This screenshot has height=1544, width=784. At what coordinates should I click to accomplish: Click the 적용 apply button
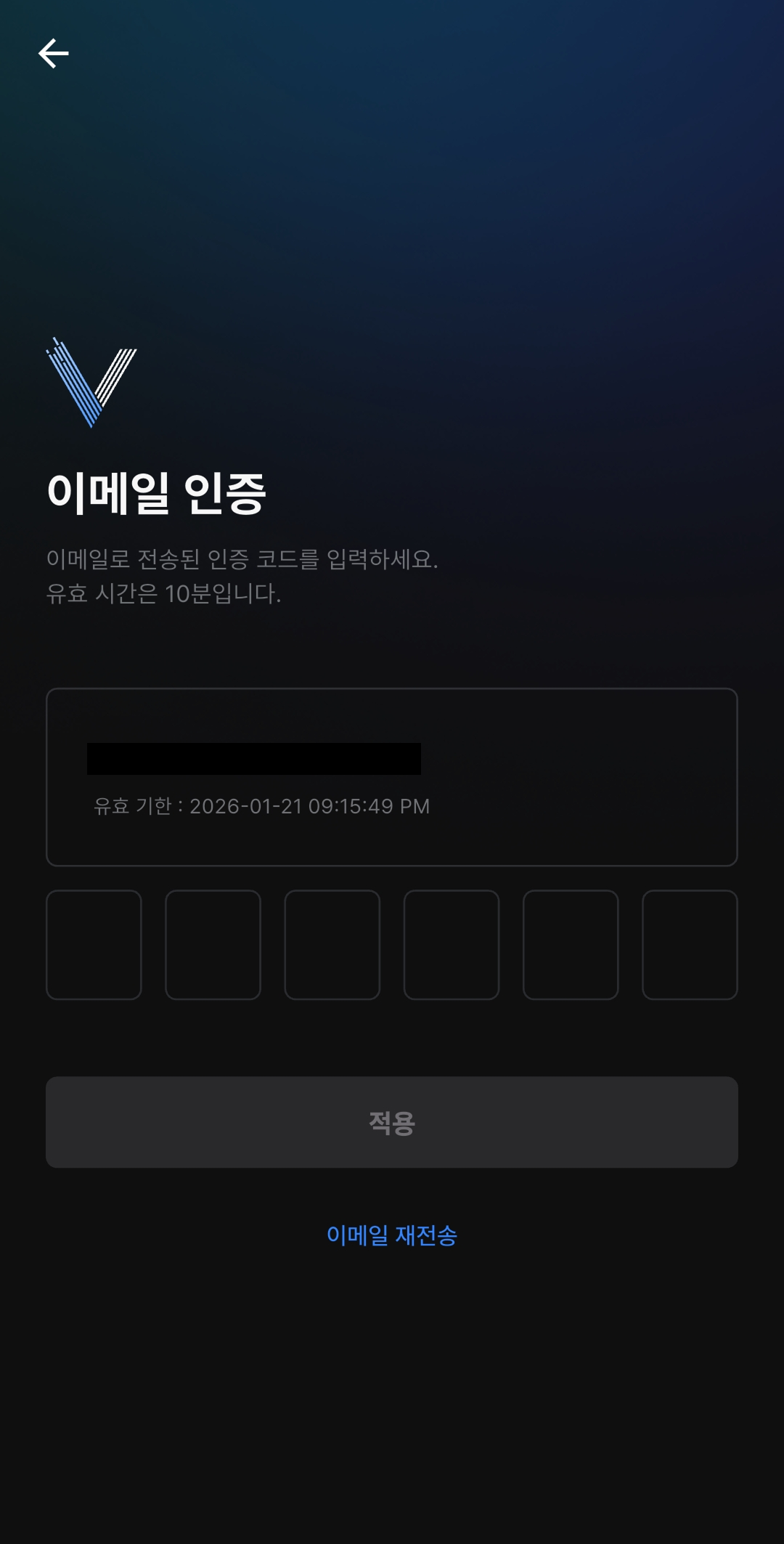click(x=392, y=1122)
